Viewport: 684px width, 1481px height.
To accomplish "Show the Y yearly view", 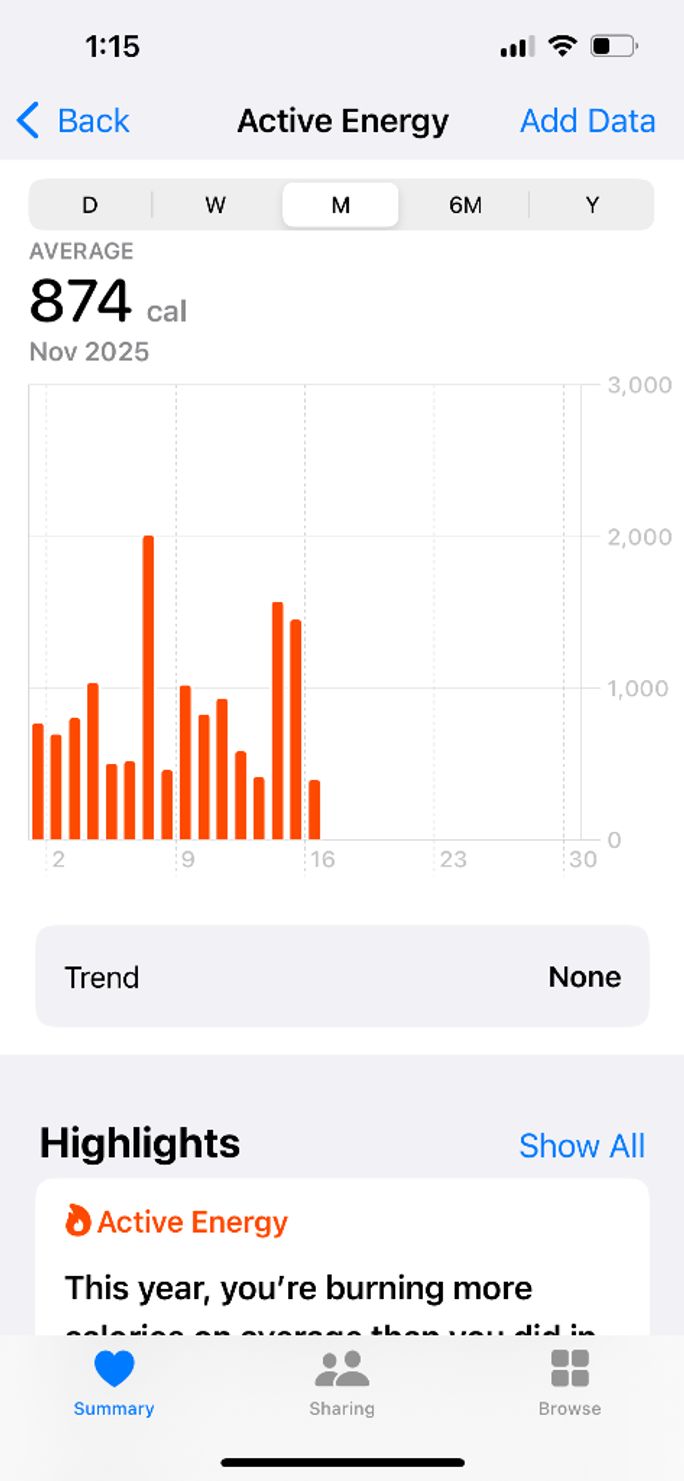I will (592, 205).
